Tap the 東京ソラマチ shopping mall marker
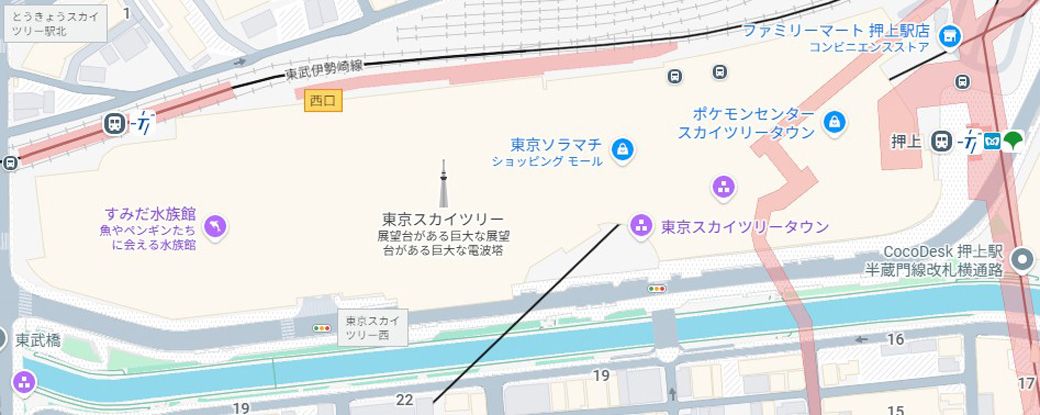Viewport: 1040px width, 415px height. click(x=624, y=150)
